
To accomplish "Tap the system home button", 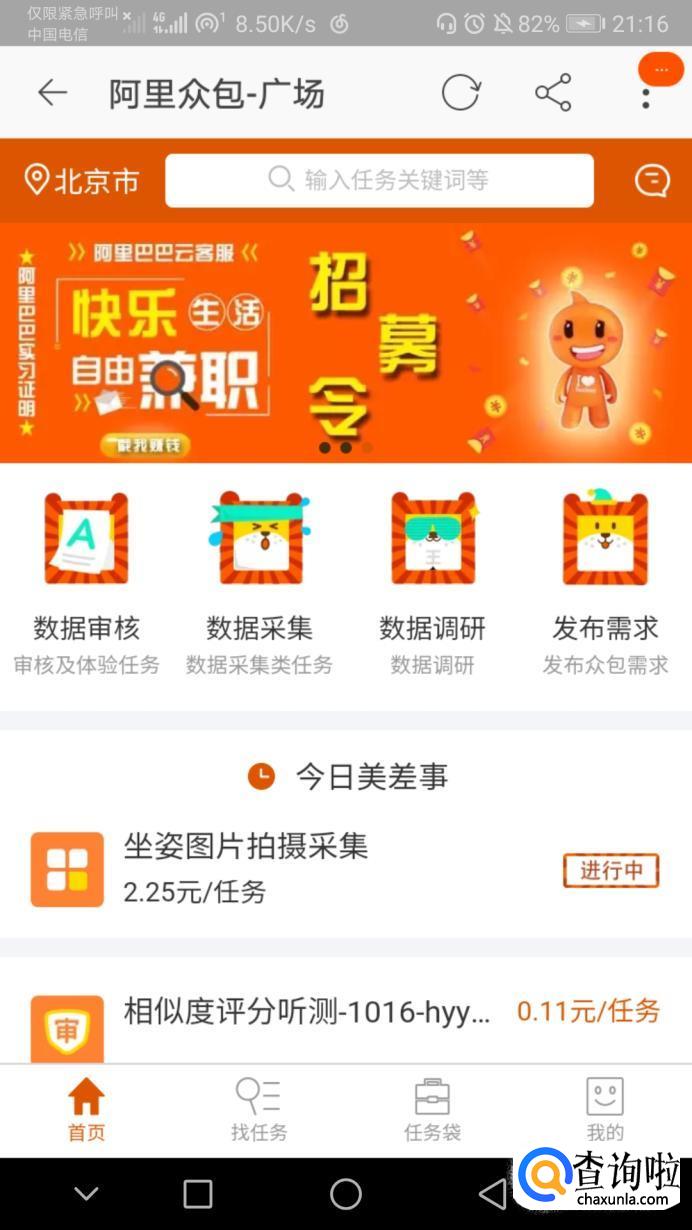I will pos(346,1193).
